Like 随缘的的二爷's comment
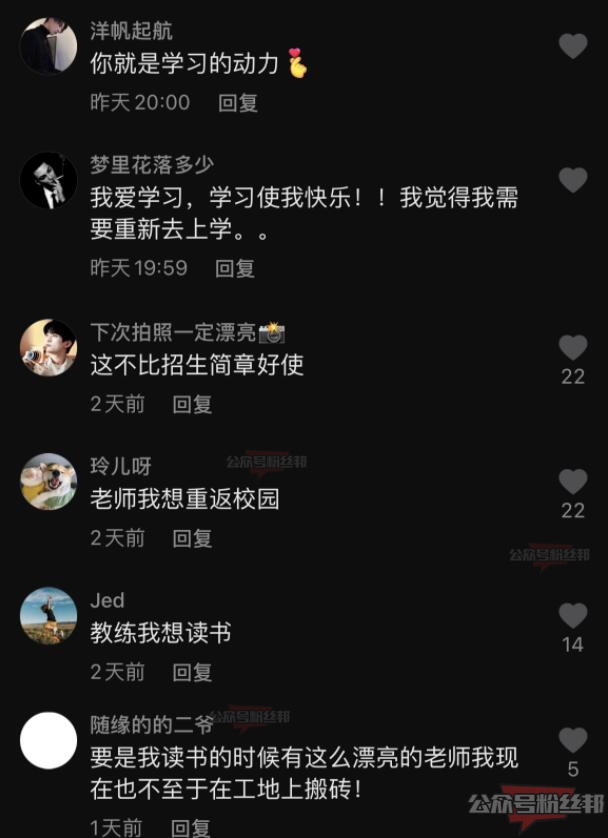 click(x=572, y=741)
